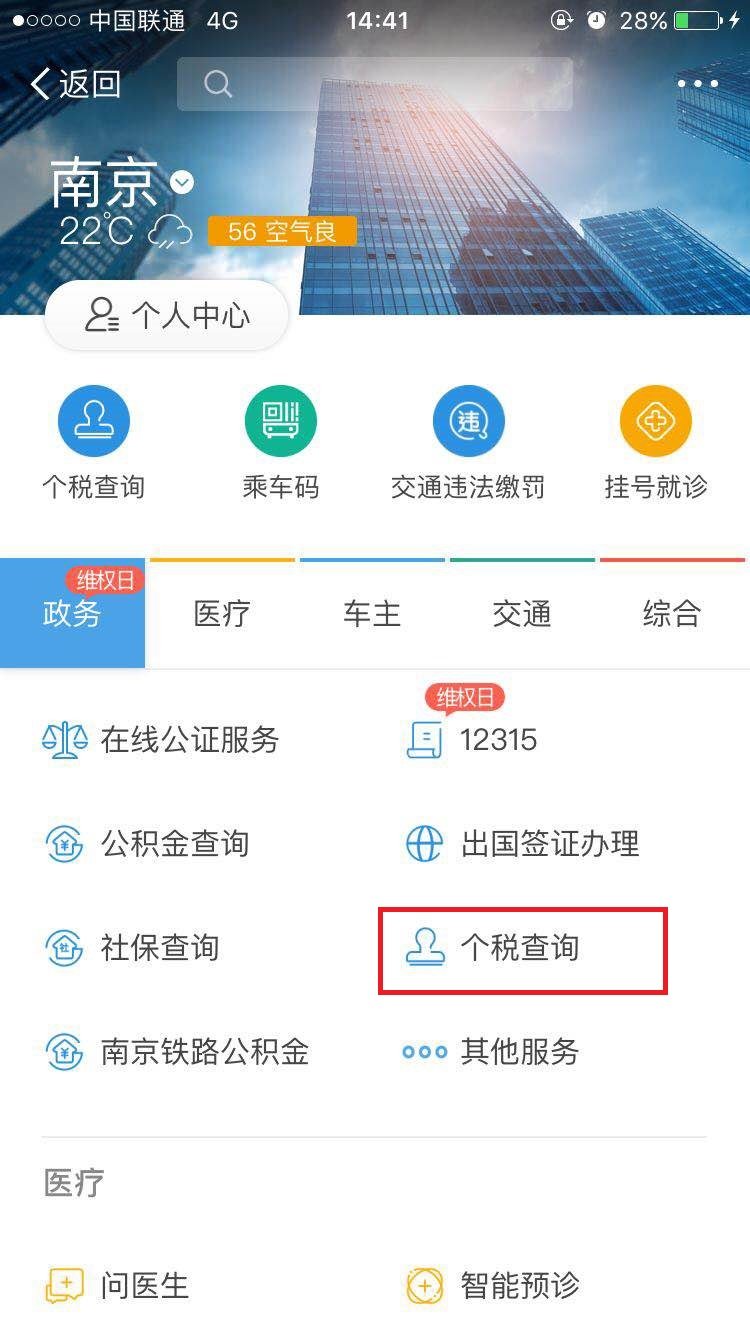
Task: Open 个人中心
Action: tap(167, 316)
